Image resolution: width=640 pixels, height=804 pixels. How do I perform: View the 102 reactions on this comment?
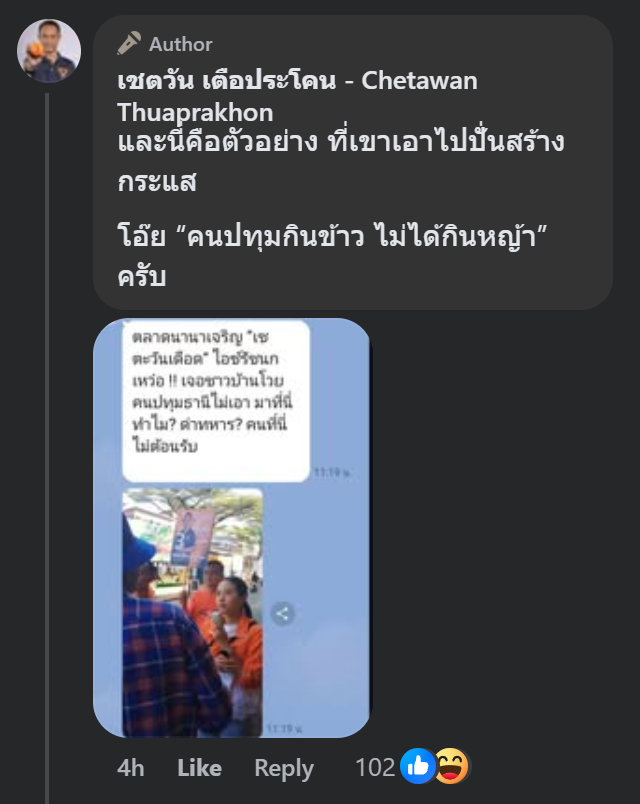point(412,767)
